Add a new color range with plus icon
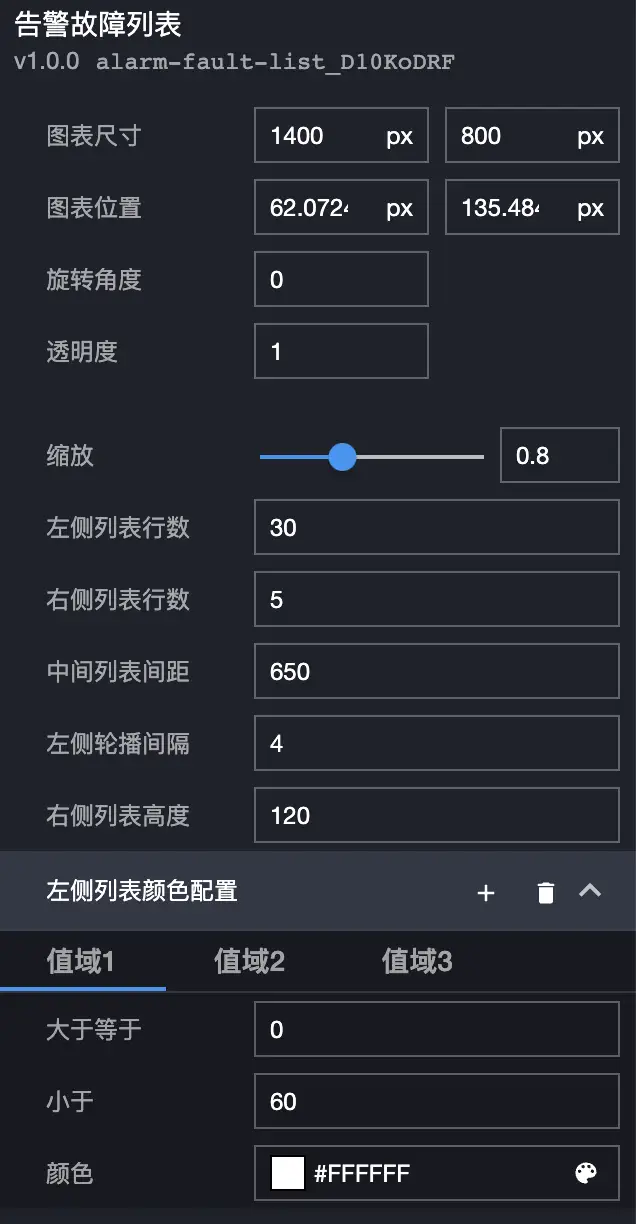This screenshot has width=636, height=1224. click(486, 893)
